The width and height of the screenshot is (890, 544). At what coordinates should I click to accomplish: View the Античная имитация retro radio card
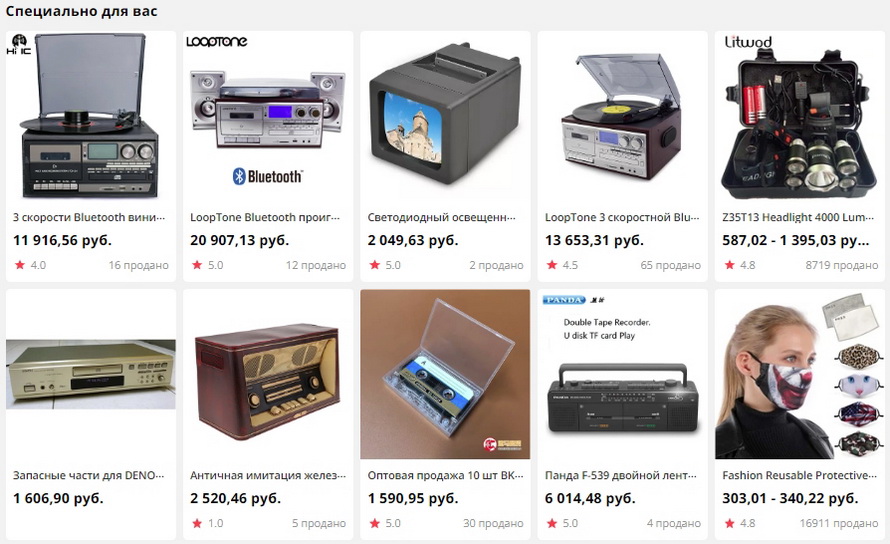pos(267,375)
